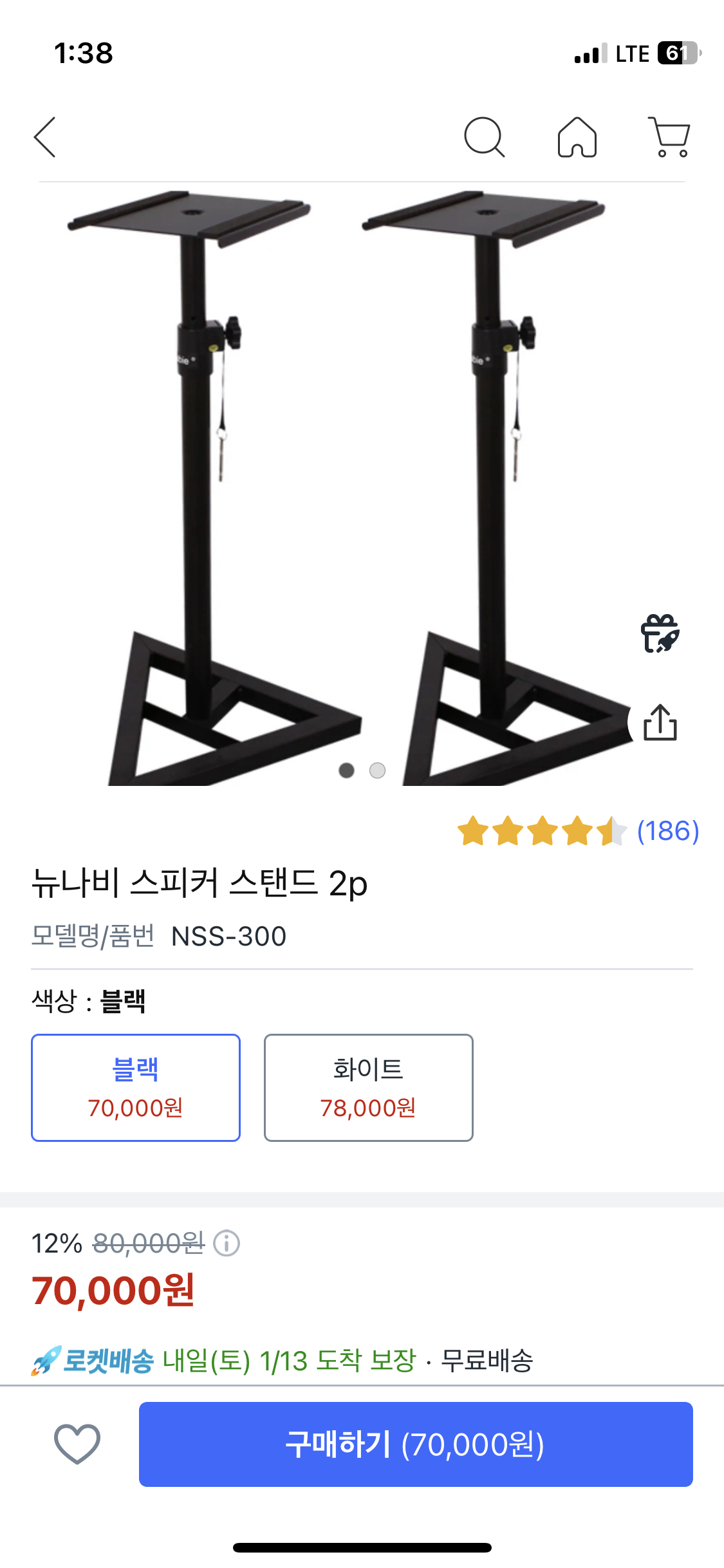Screen dimensions: 724x1568
Task: Select the 블랙 color option
Action: [136, 1087]
